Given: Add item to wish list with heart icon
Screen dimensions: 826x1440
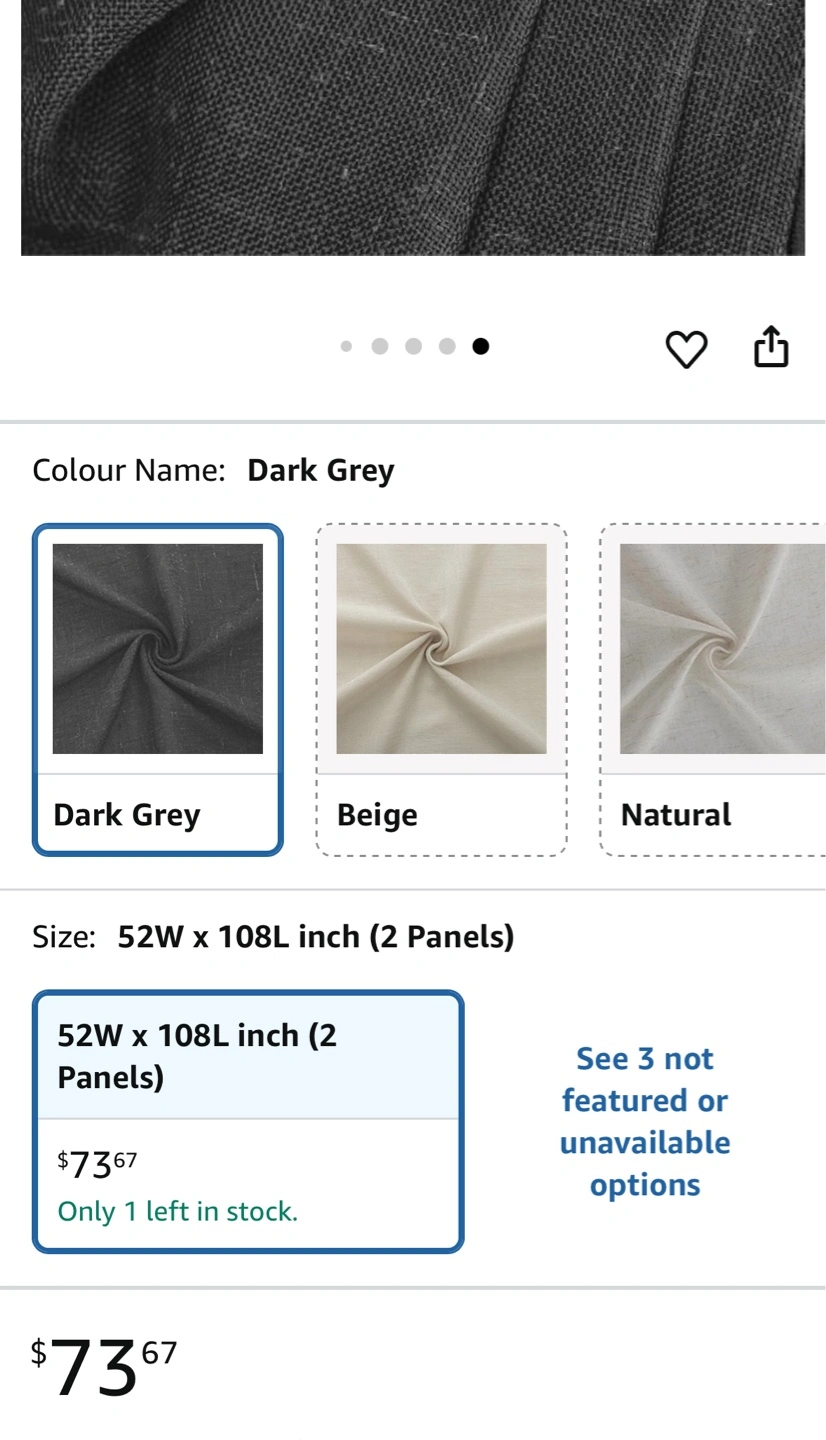Looking at the screenshot, I should click(x=686, y=348).
